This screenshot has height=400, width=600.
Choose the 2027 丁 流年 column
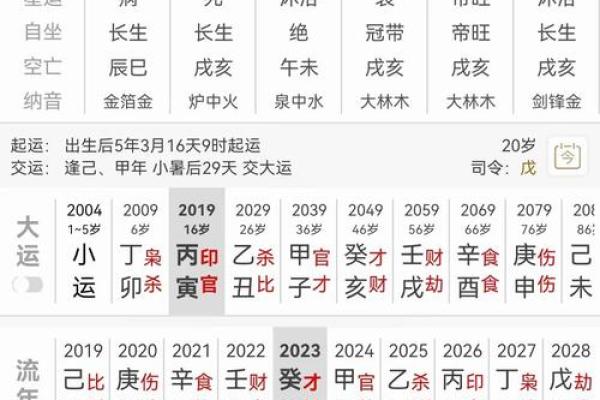click(516, 370)
